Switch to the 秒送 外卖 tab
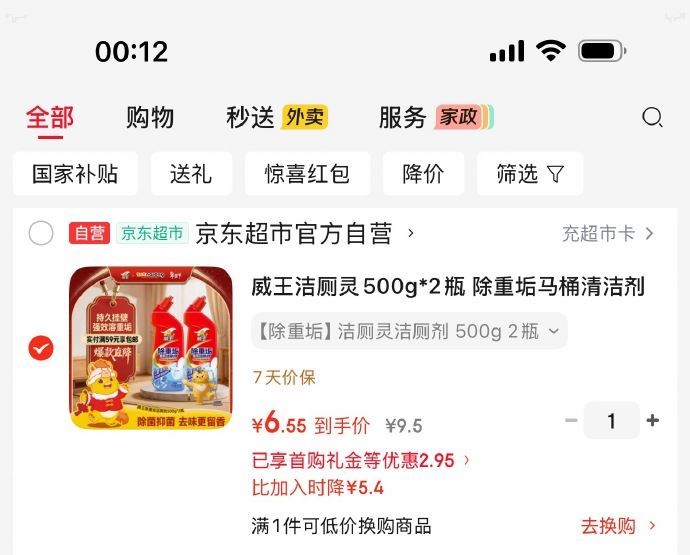The width and height of the screenshot is (690, 555). [277, 118]
